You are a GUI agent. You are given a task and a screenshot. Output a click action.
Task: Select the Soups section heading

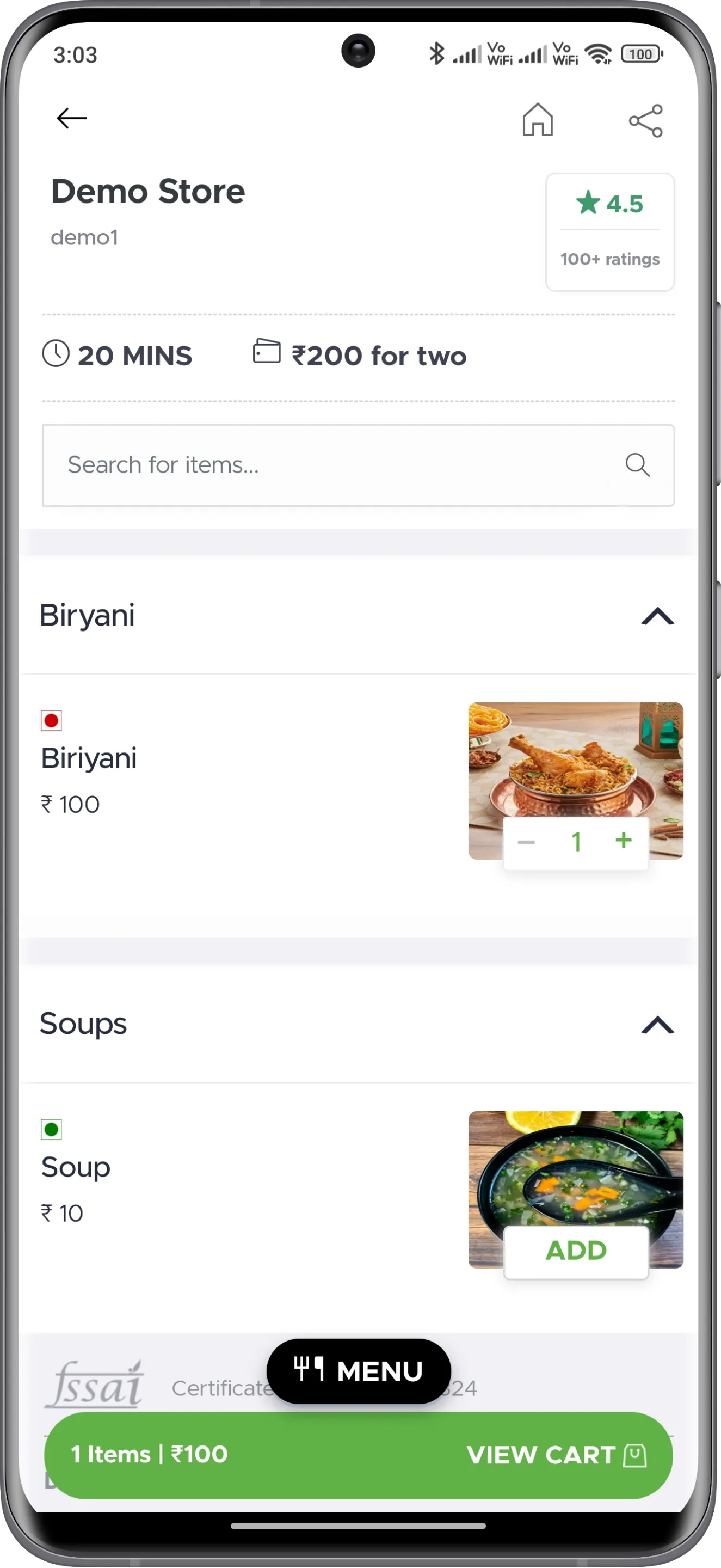click(x=83, y=1024)
